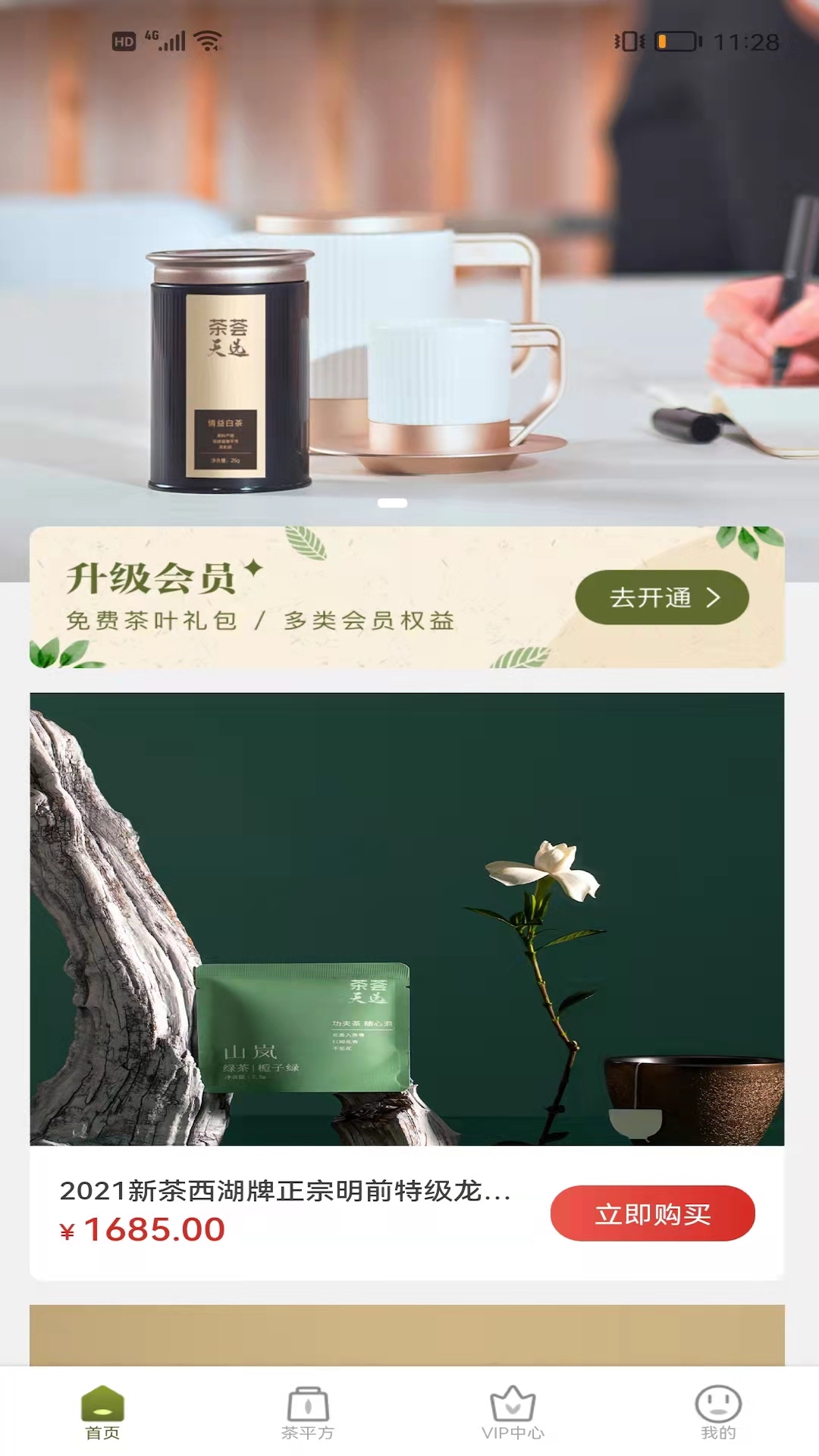Open the VIP中心 tab
The width and height of the screenshot is (819, 1456).
point(513,1414)
